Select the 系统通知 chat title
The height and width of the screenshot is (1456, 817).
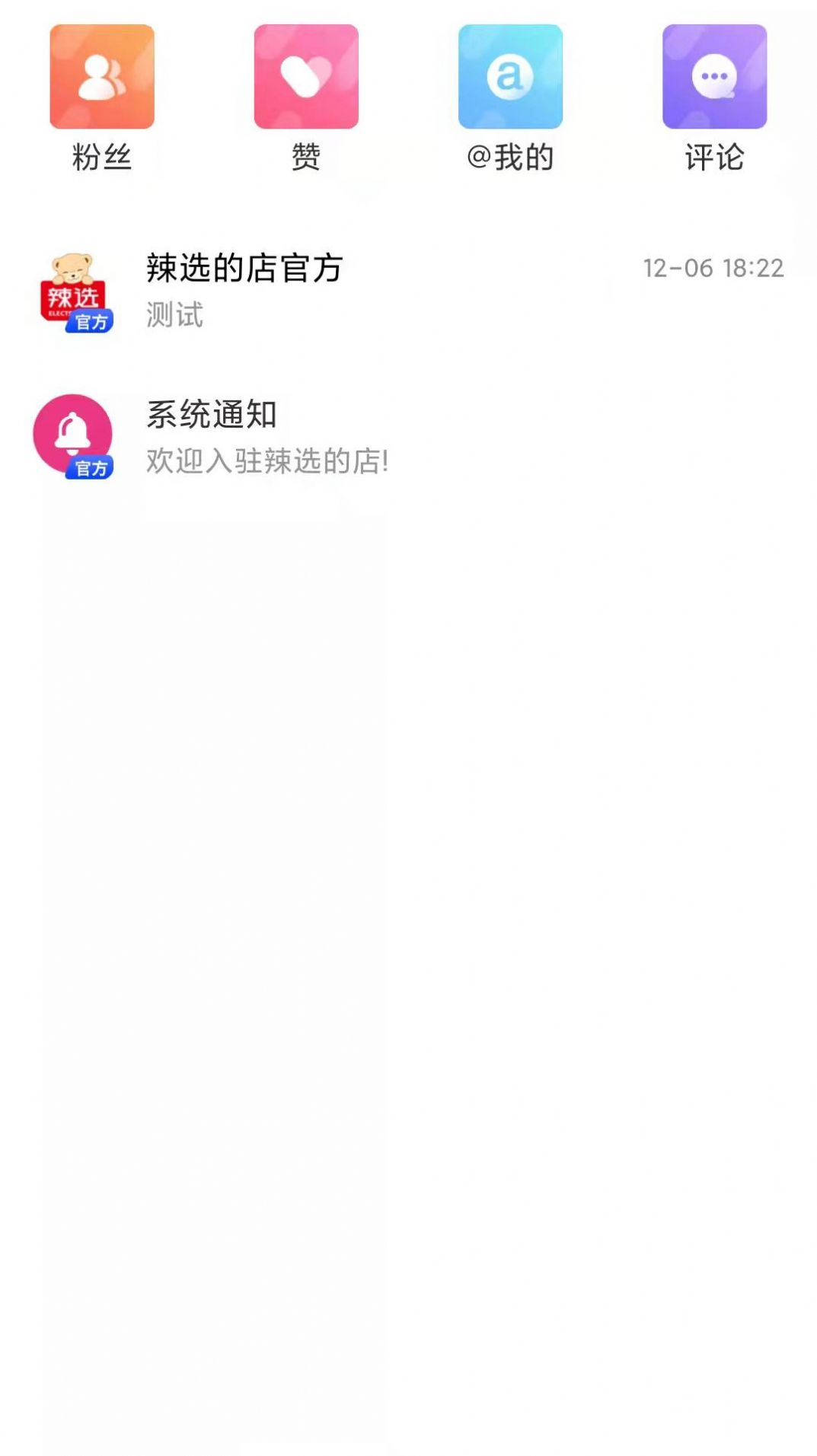(x=213, y=415)
